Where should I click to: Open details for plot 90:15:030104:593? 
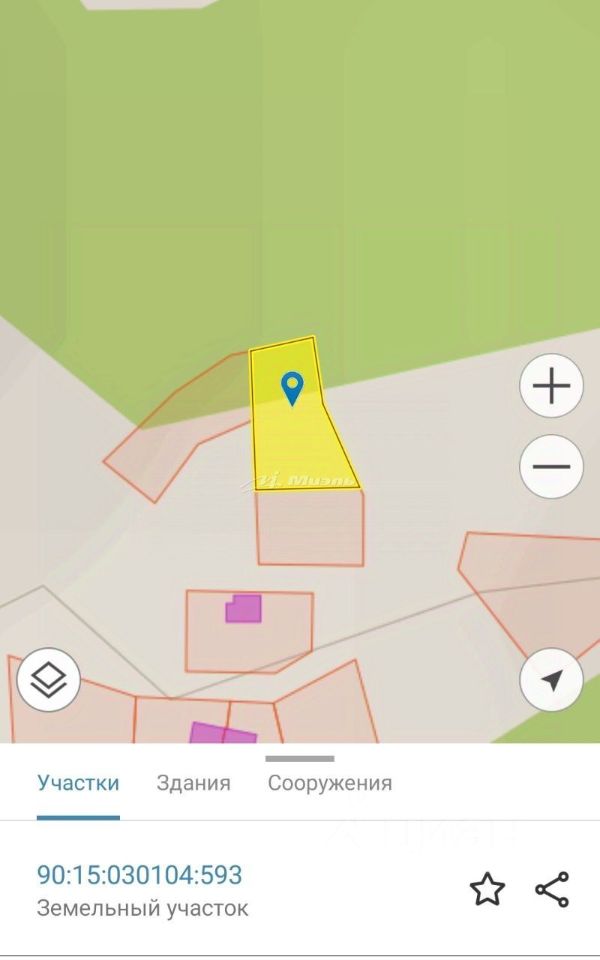point(140,876)
